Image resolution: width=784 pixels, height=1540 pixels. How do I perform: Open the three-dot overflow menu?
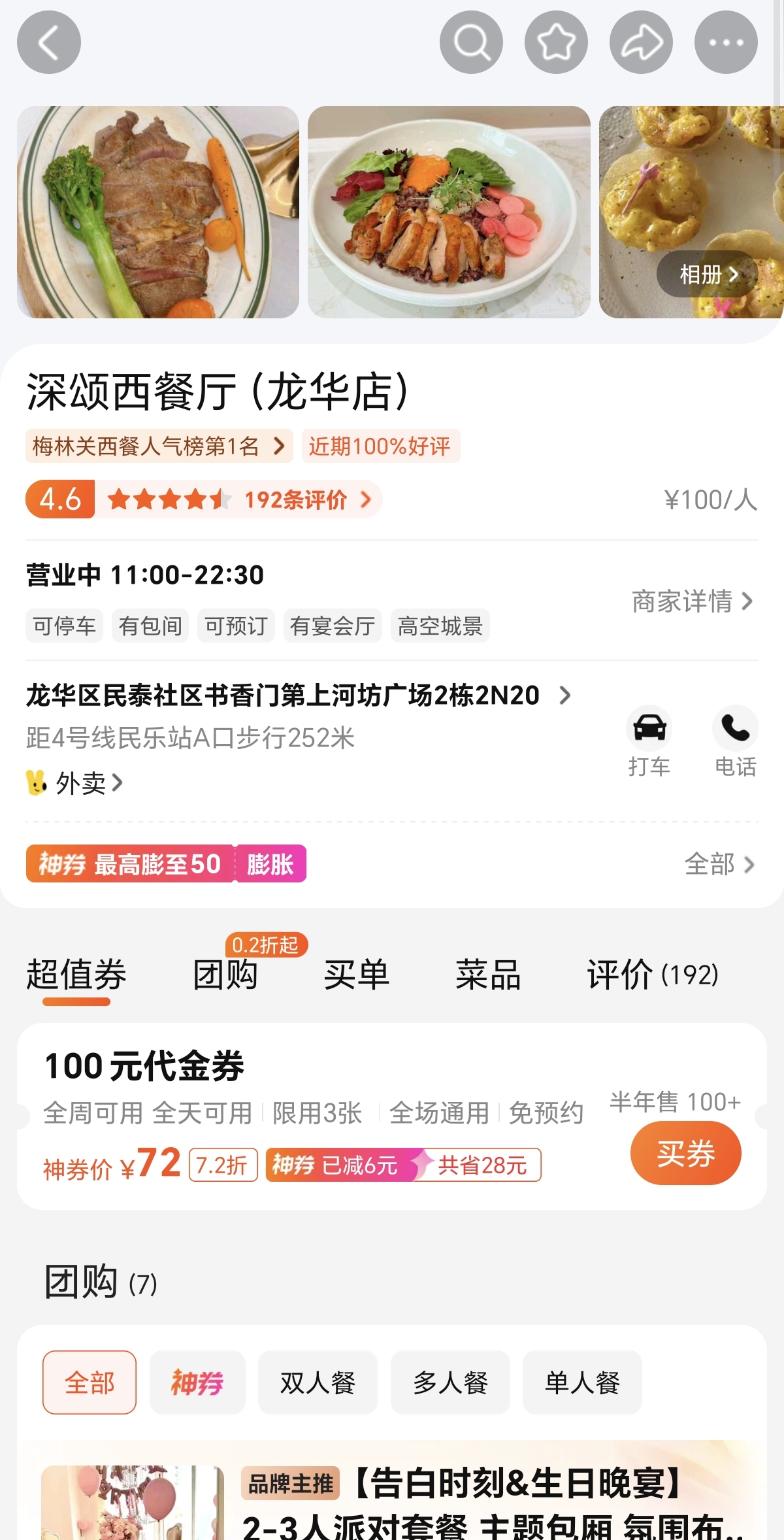[x=726, y=42]
